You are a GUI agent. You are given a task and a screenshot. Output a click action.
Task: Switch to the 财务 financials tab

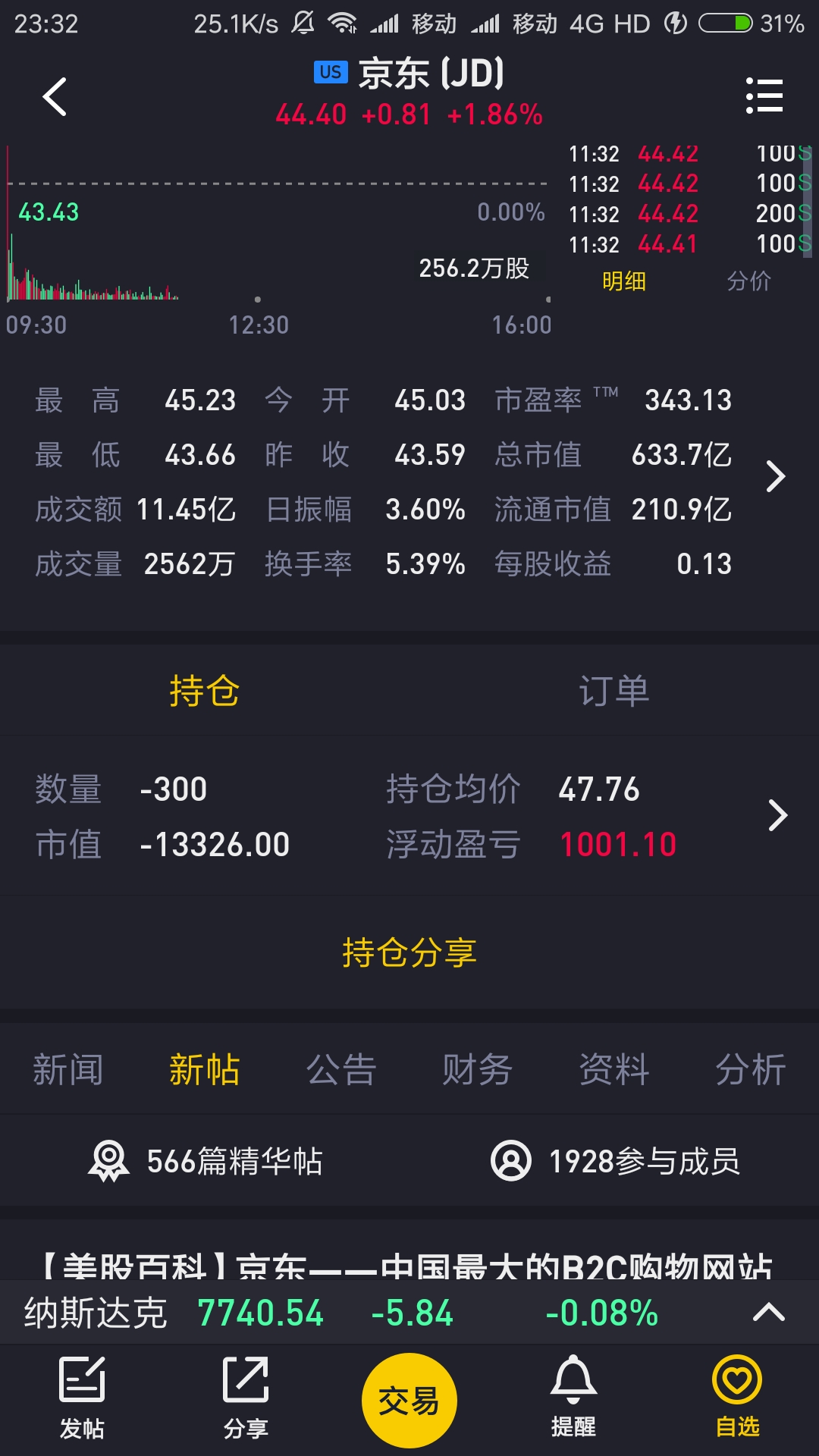pyautogui.click(x=478, y=1069)
